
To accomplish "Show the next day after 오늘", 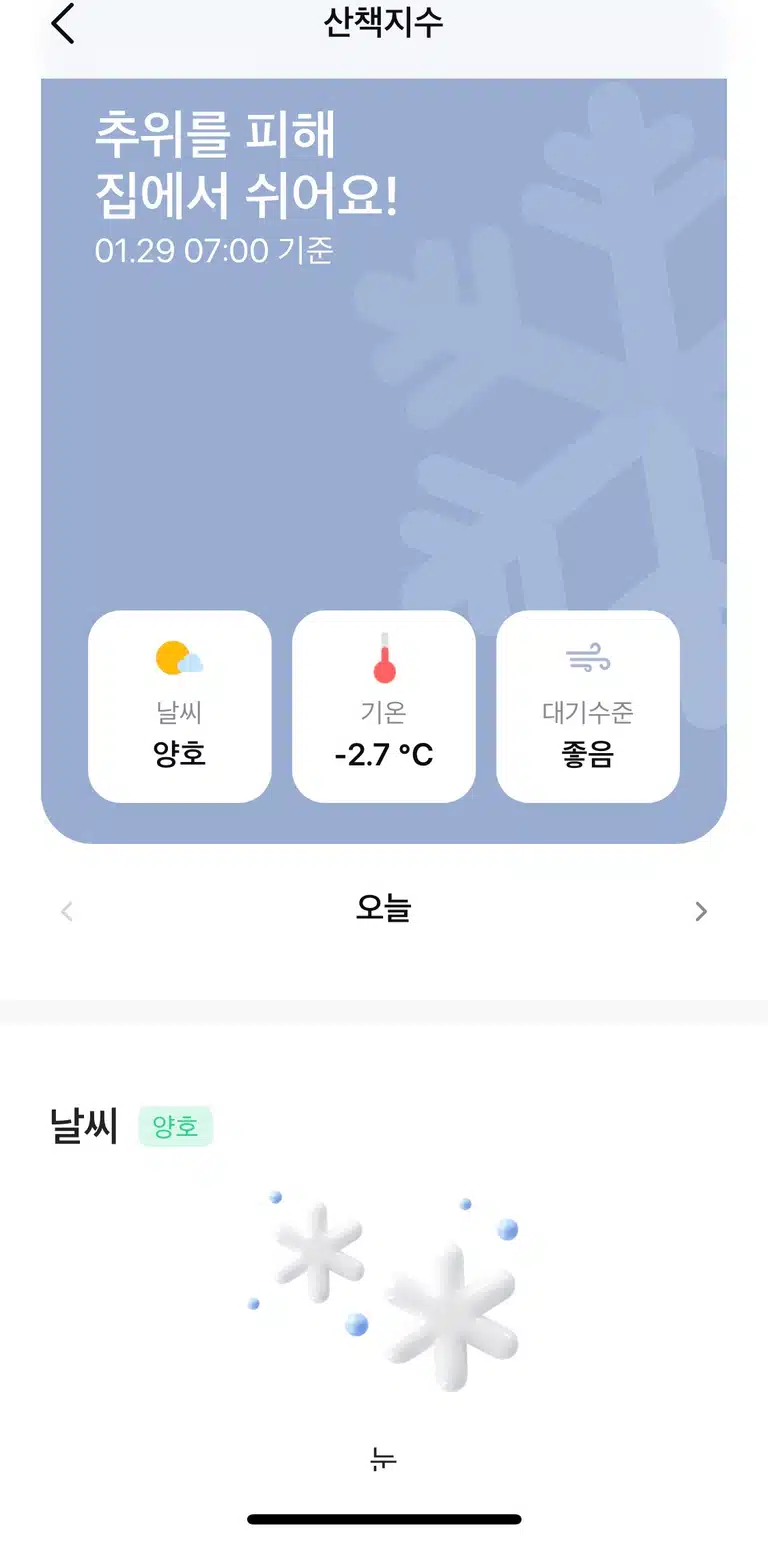I will point(701,911).
